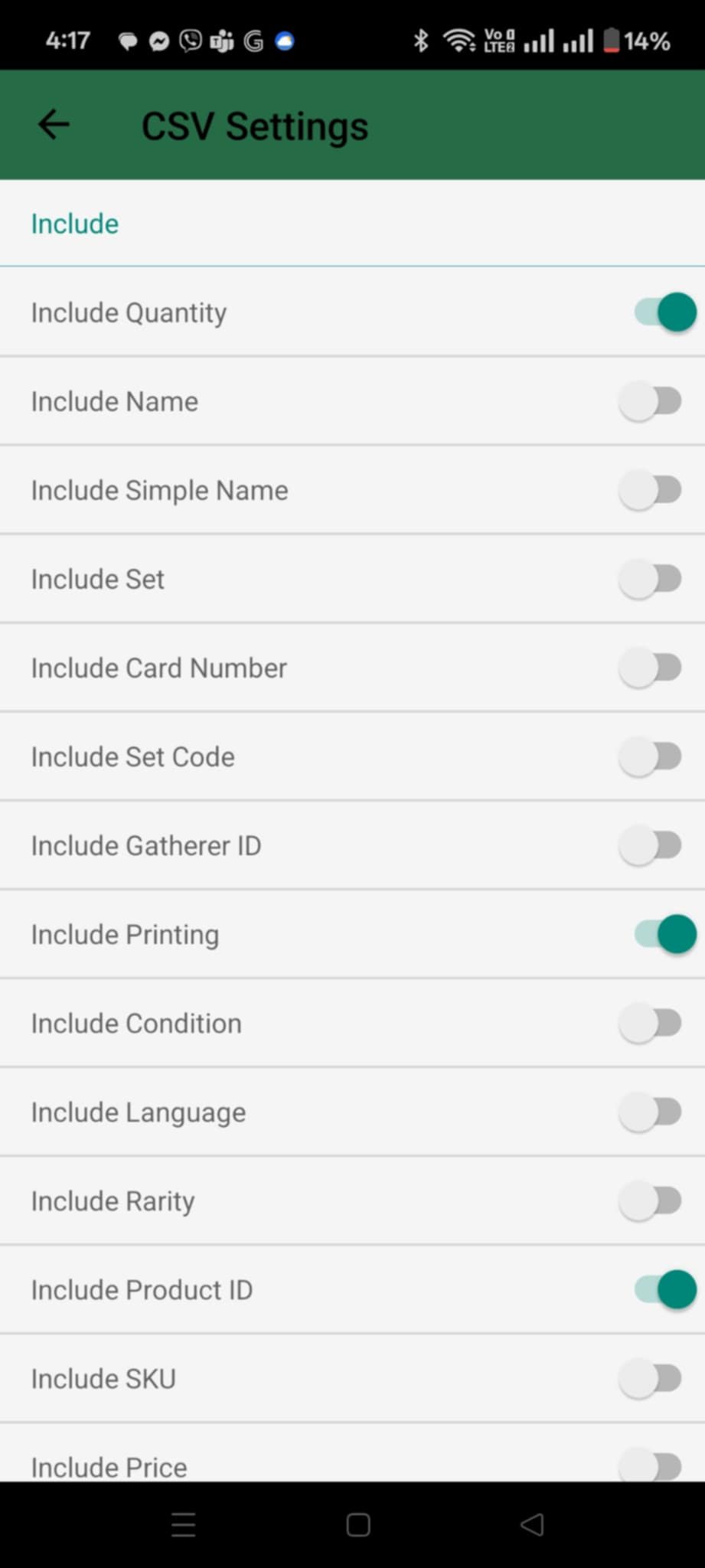Viewport: 705px width, 1568px height.
Task: Disable Include Printing
Action: point(664,934)
